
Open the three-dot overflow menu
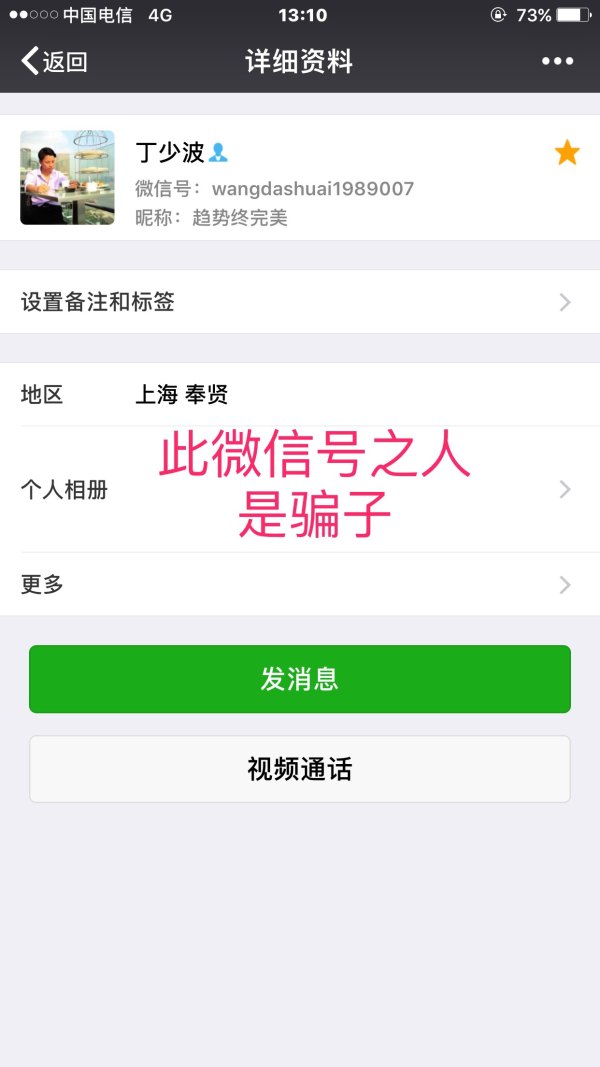[x=557, y=62]
